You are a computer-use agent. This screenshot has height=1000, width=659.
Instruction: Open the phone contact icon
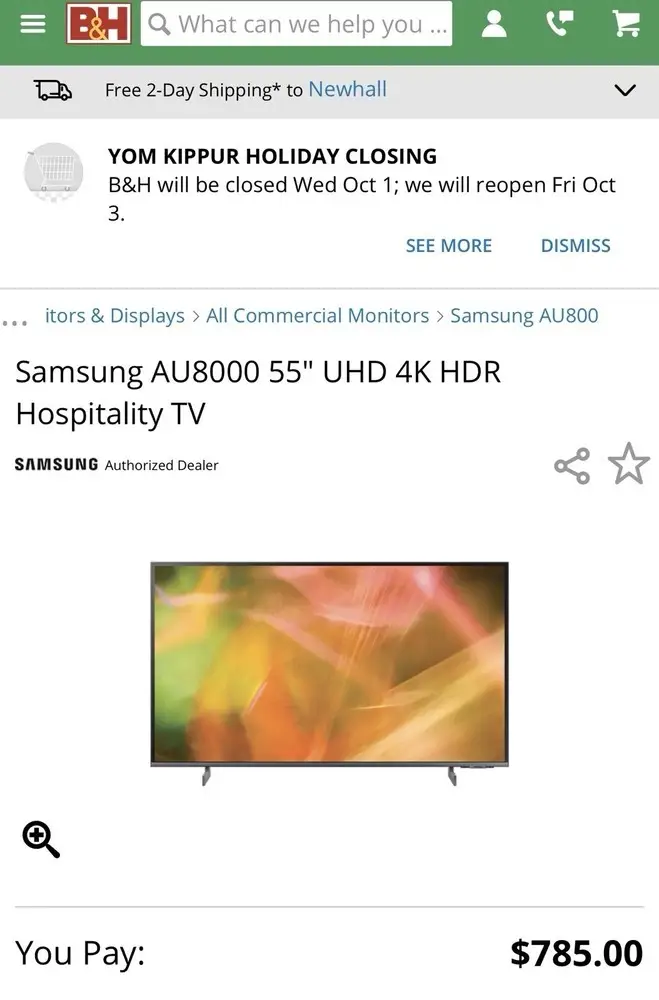tap(560, 24)
